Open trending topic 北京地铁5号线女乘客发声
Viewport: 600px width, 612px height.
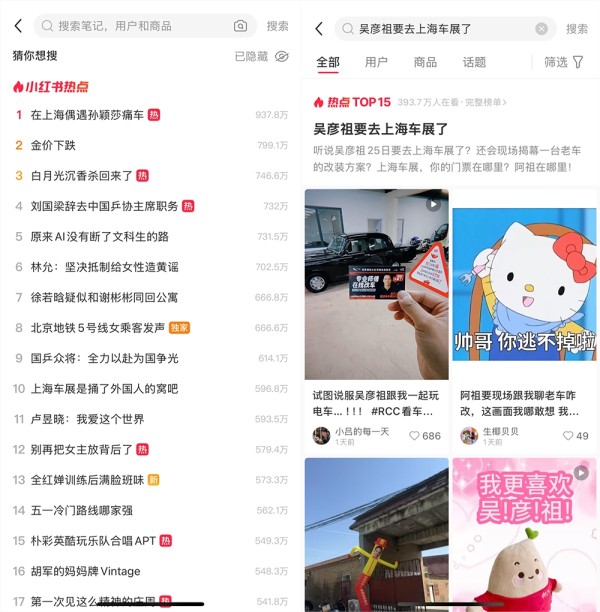tap(97, 327)
